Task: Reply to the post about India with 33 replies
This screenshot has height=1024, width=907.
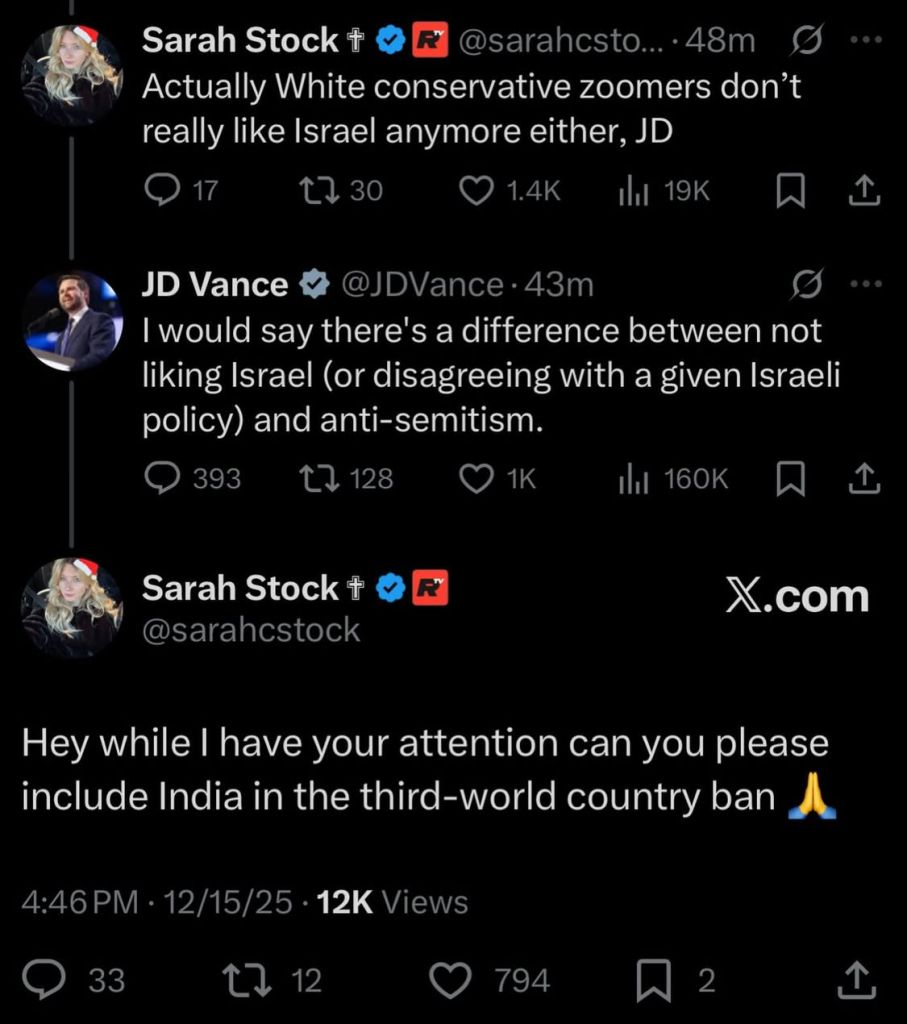Action: tap(44, 980)
